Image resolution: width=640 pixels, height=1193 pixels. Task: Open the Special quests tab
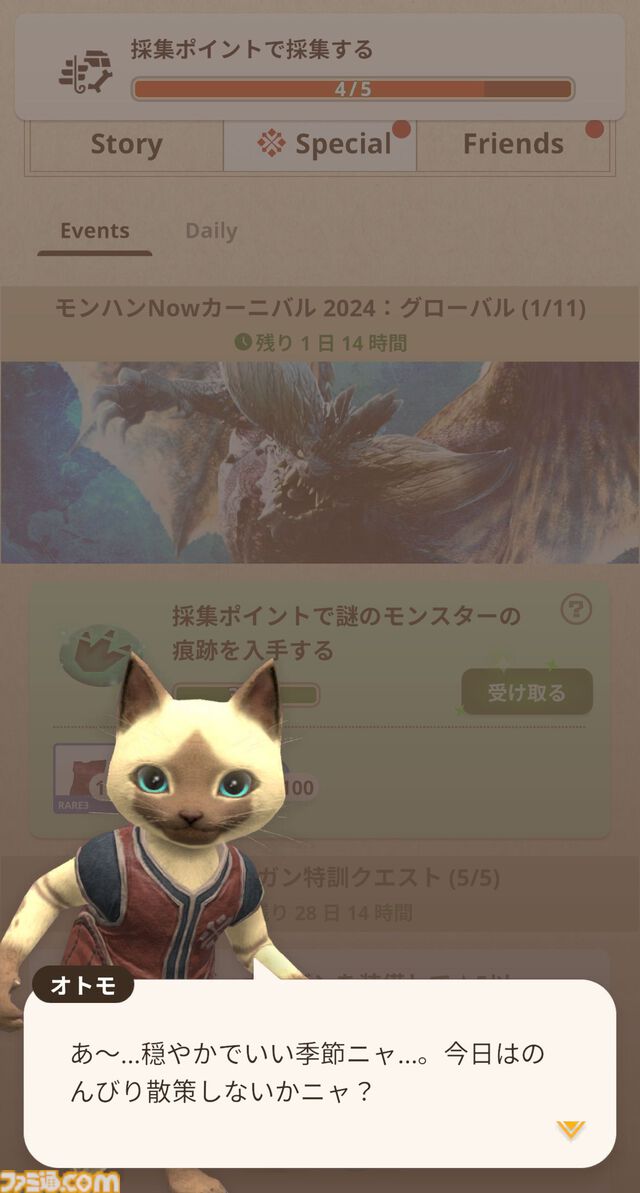(x=322, y=145)
